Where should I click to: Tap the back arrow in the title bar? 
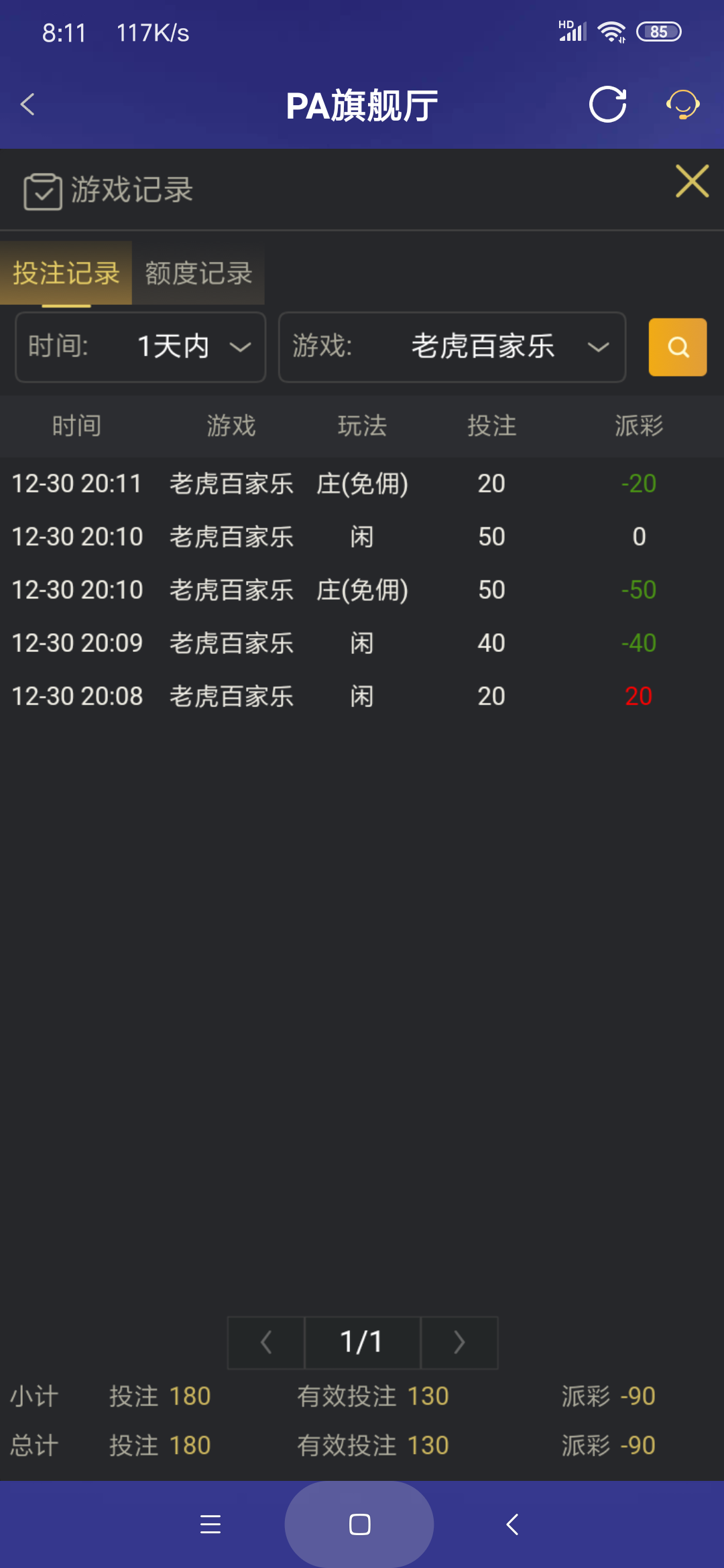[x=27, y=105]
